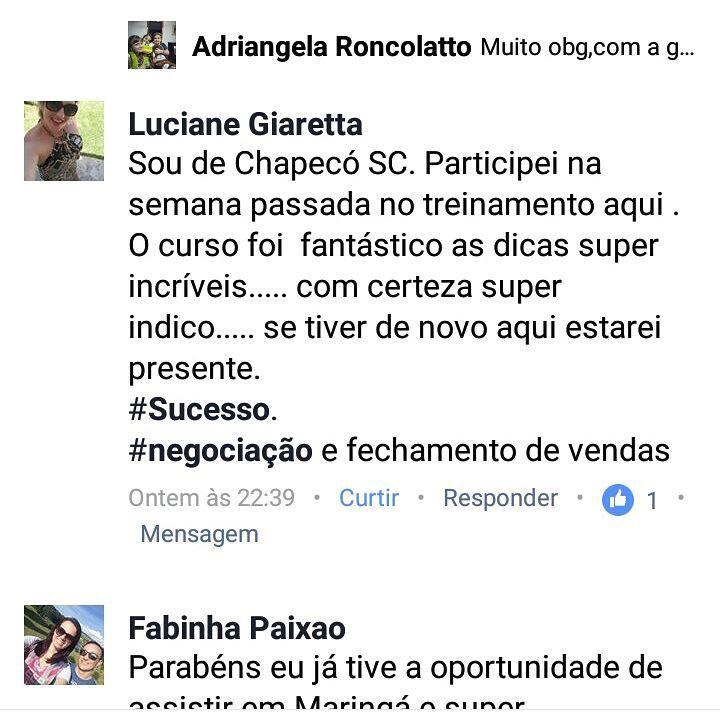
Task: Open Fabinha Paixao's profile name
Action: (237, 628)
